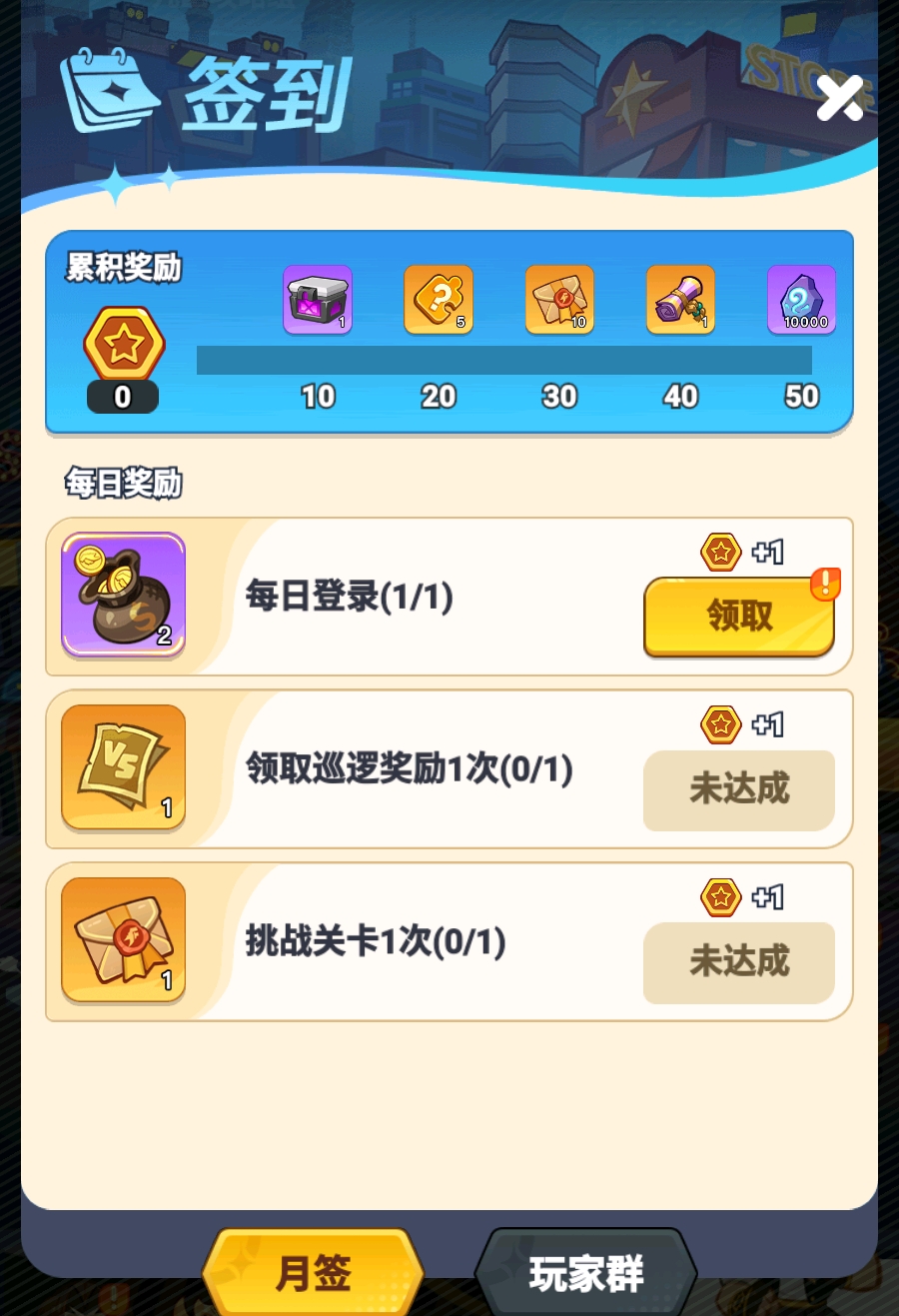Image resolution: width=899 pixels, height=1316 pixels.
Task: View the envelope reward at 30 points
Action: pos(559,299)
